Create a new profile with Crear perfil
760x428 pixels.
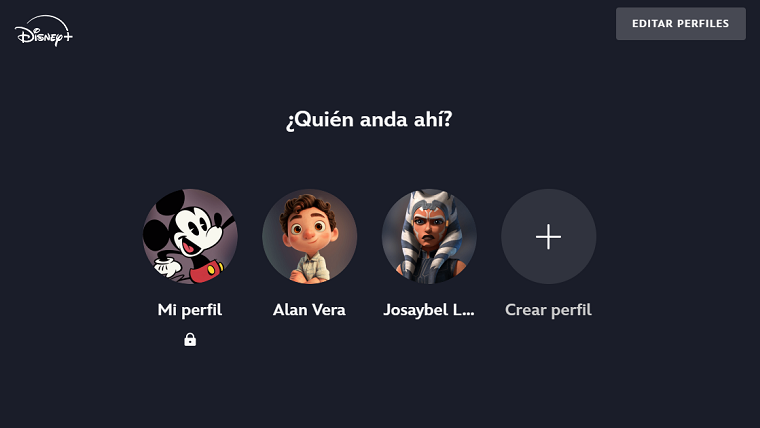click(548, 237)
